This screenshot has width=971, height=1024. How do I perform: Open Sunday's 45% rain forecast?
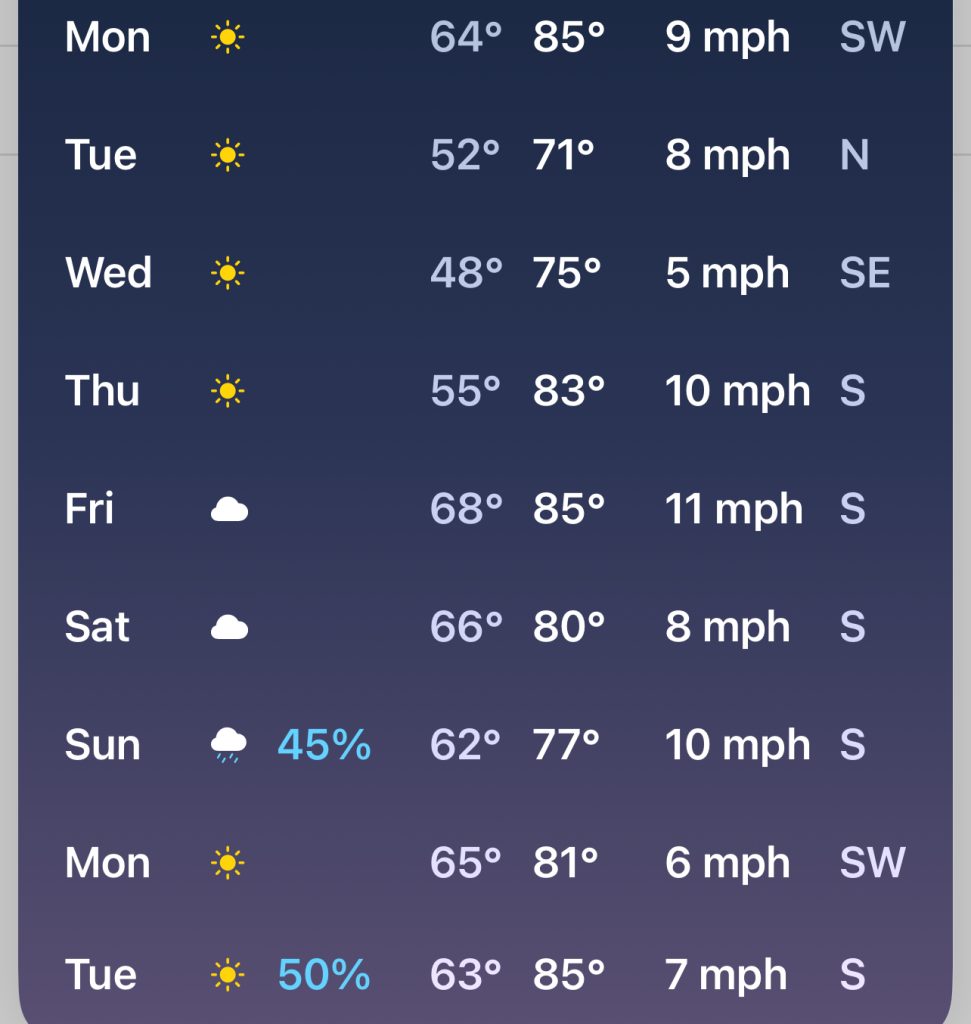[x=485, y=745]
